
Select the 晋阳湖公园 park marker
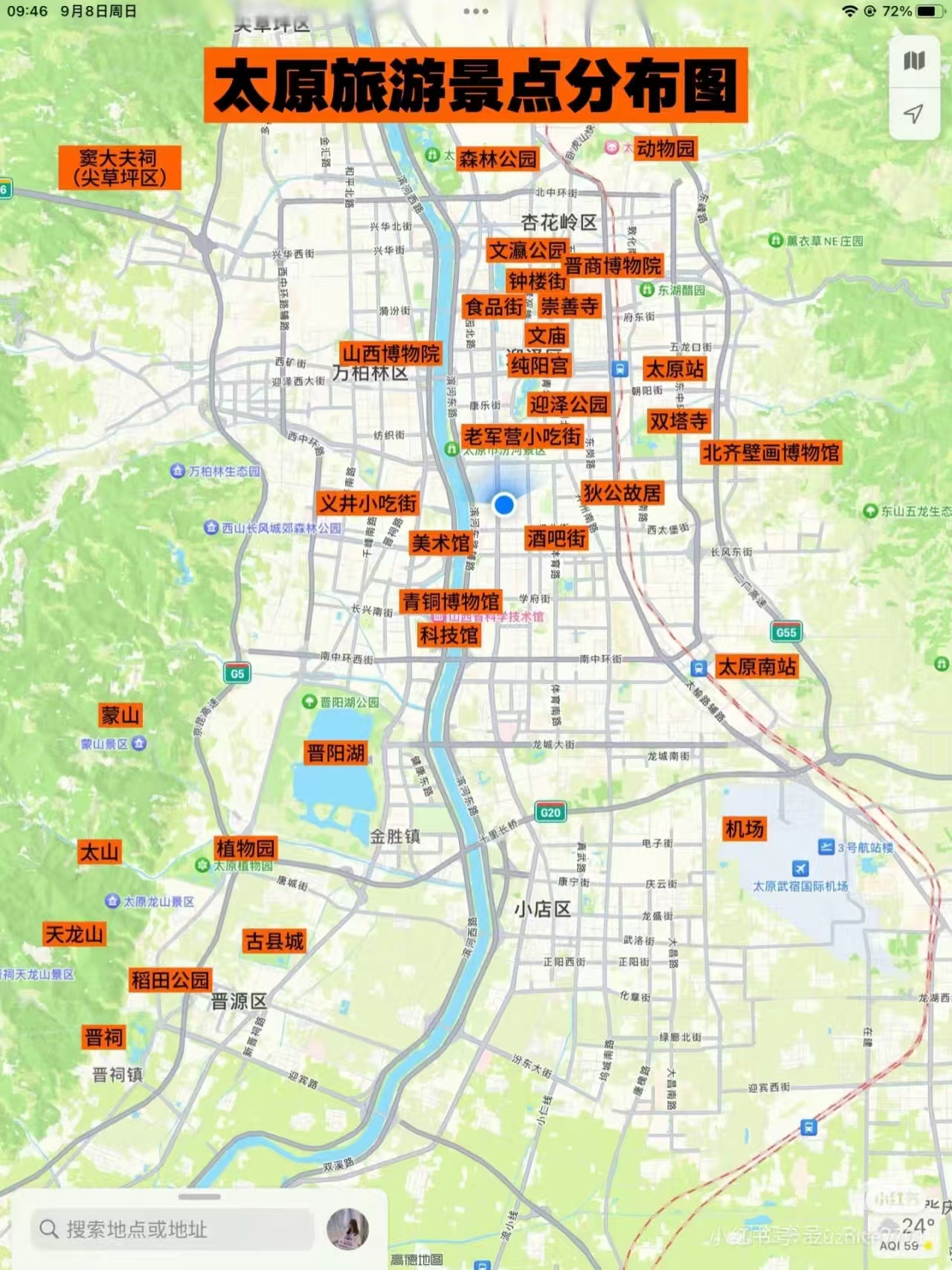pyautogui.click(x=309, y=702)
